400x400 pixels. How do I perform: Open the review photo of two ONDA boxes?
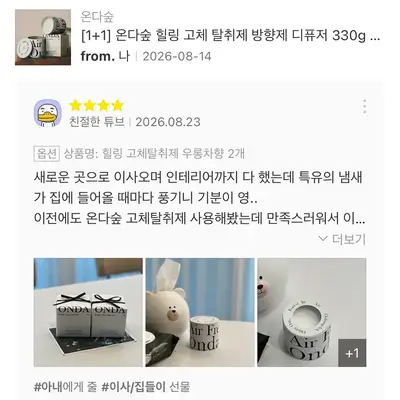88,312
